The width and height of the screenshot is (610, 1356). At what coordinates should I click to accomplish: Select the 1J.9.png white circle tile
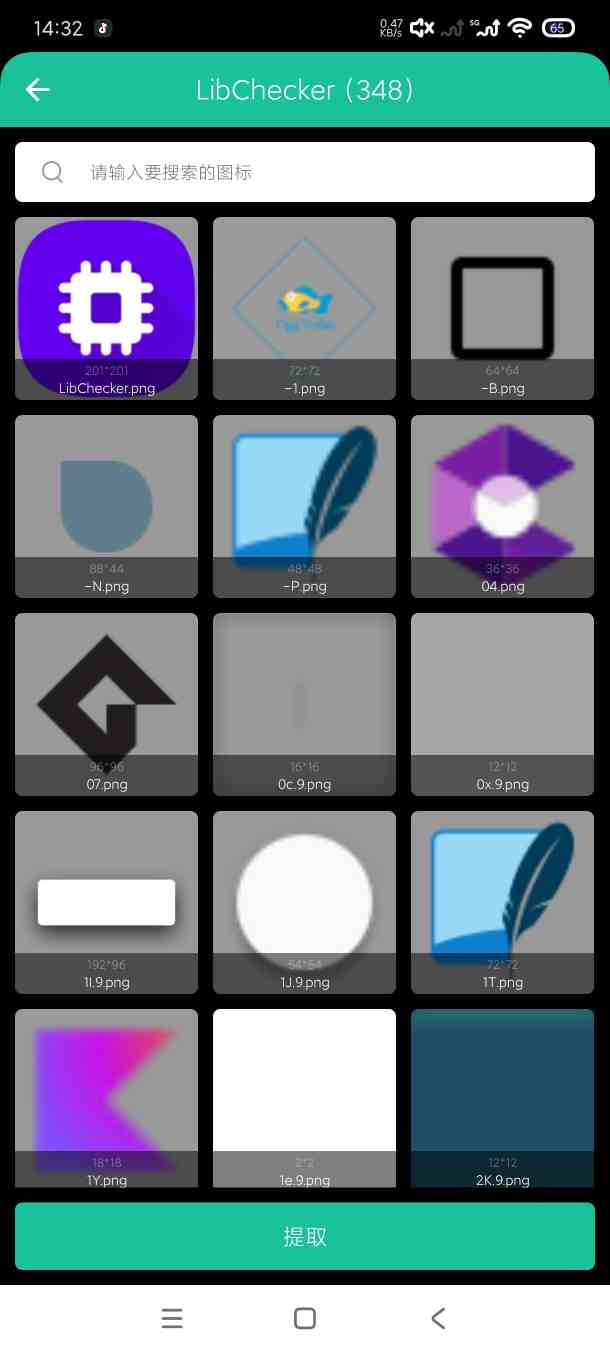coord(304,901)
